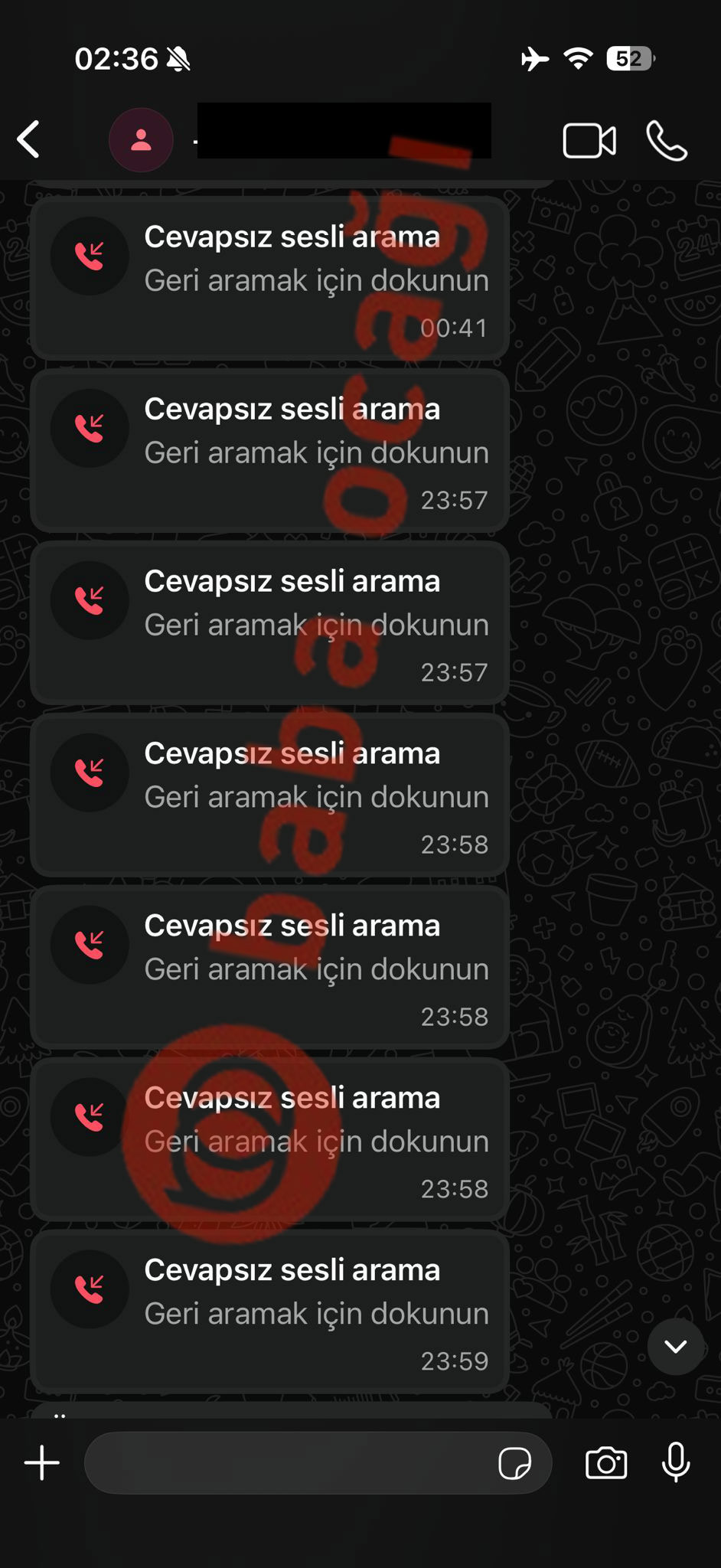Call back the missed call at 00:41
The height and width of the screenshot is (1568, 721).
click(x=269, y=279)
